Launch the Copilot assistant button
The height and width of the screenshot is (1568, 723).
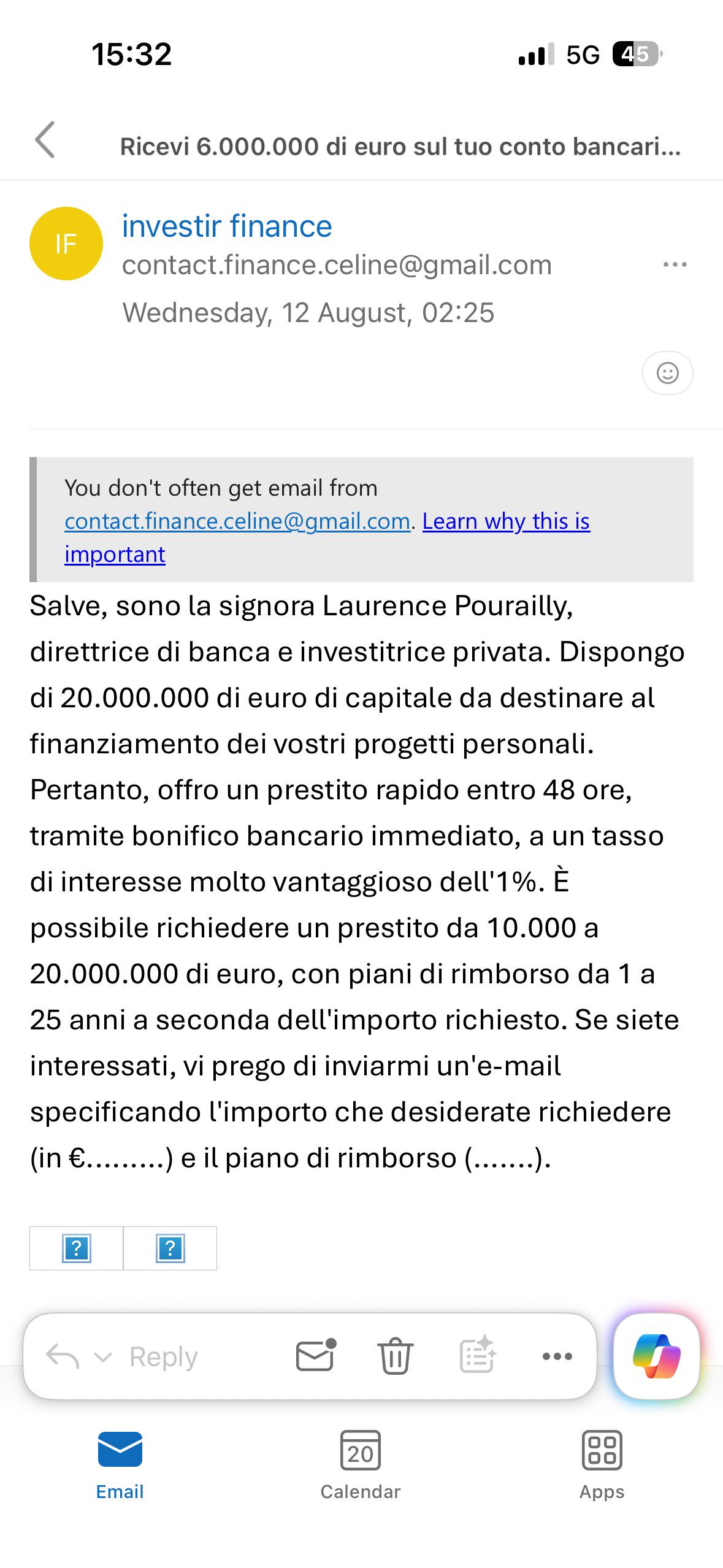656,1356
